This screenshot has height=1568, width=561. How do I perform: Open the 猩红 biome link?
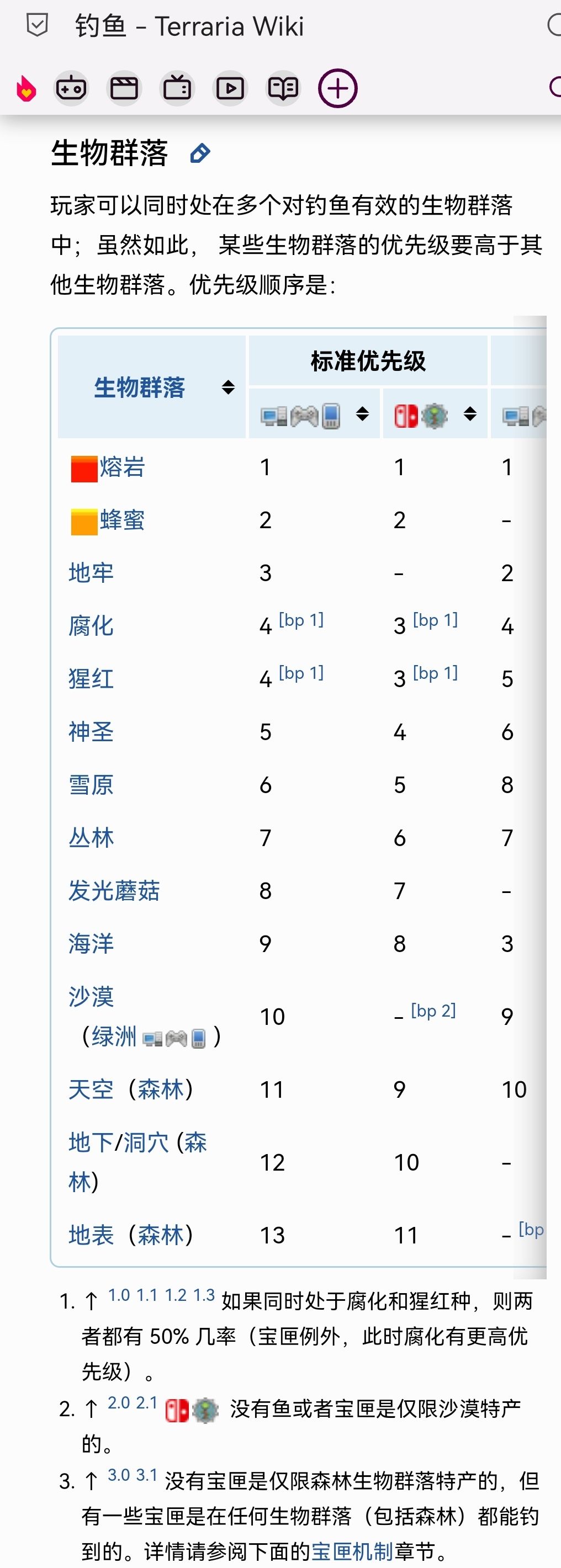coord(91,679)
